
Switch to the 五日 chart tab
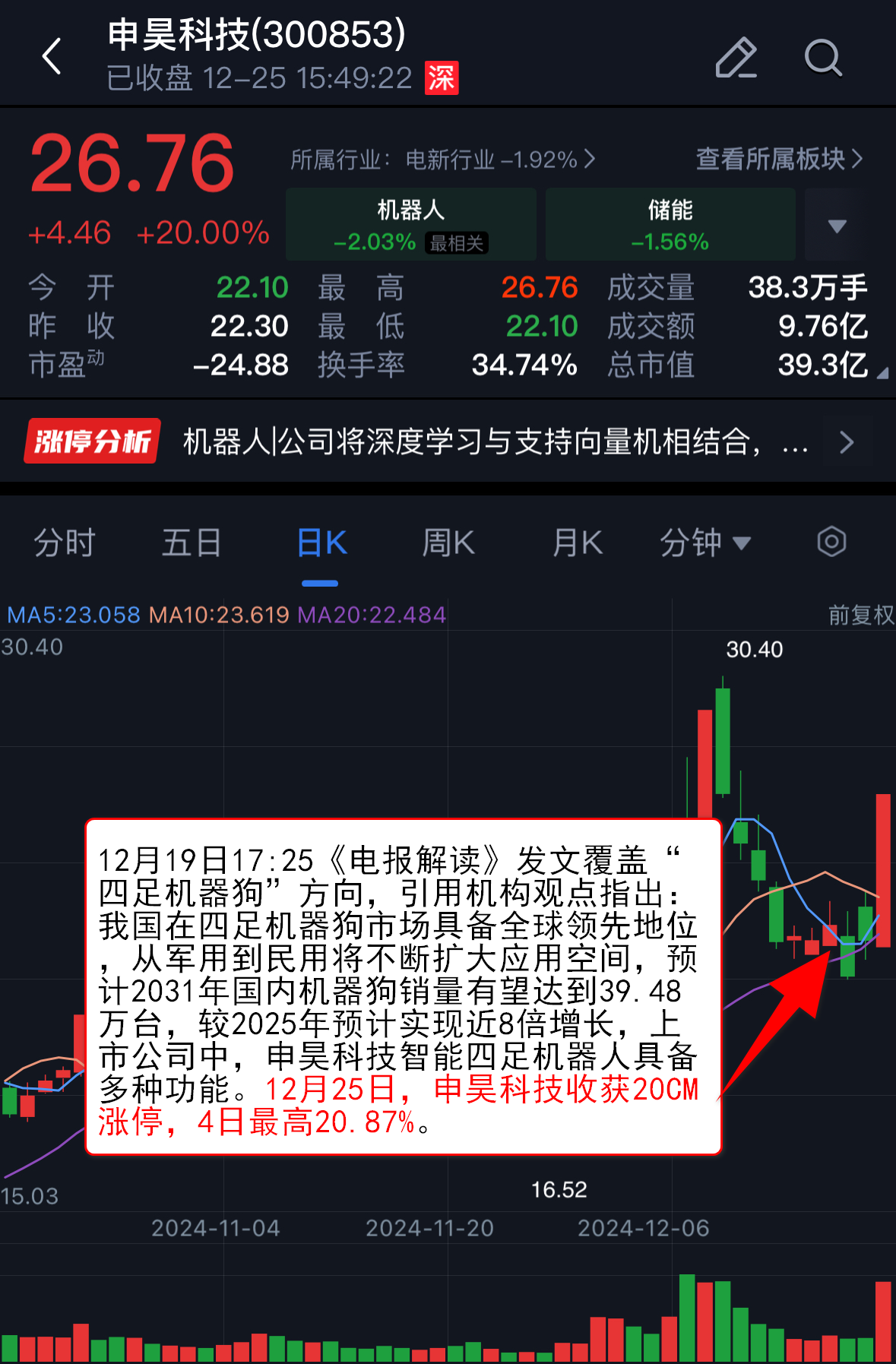[192, 543]
